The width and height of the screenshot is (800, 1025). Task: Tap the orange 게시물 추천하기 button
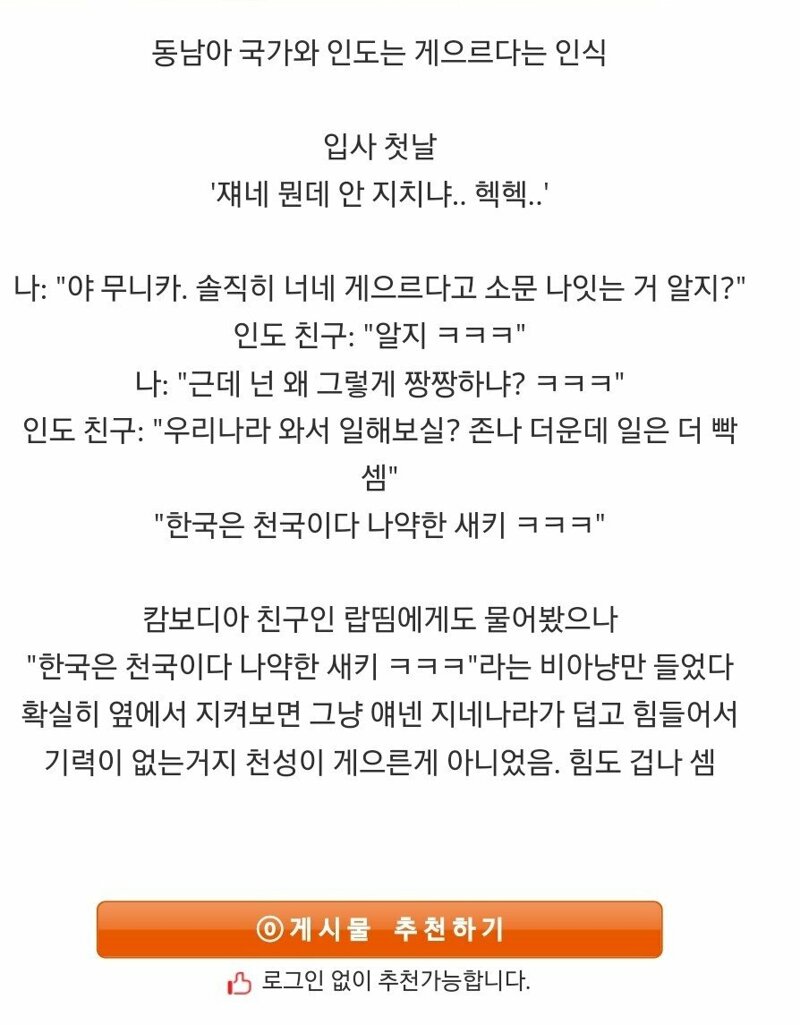point(379,929)
